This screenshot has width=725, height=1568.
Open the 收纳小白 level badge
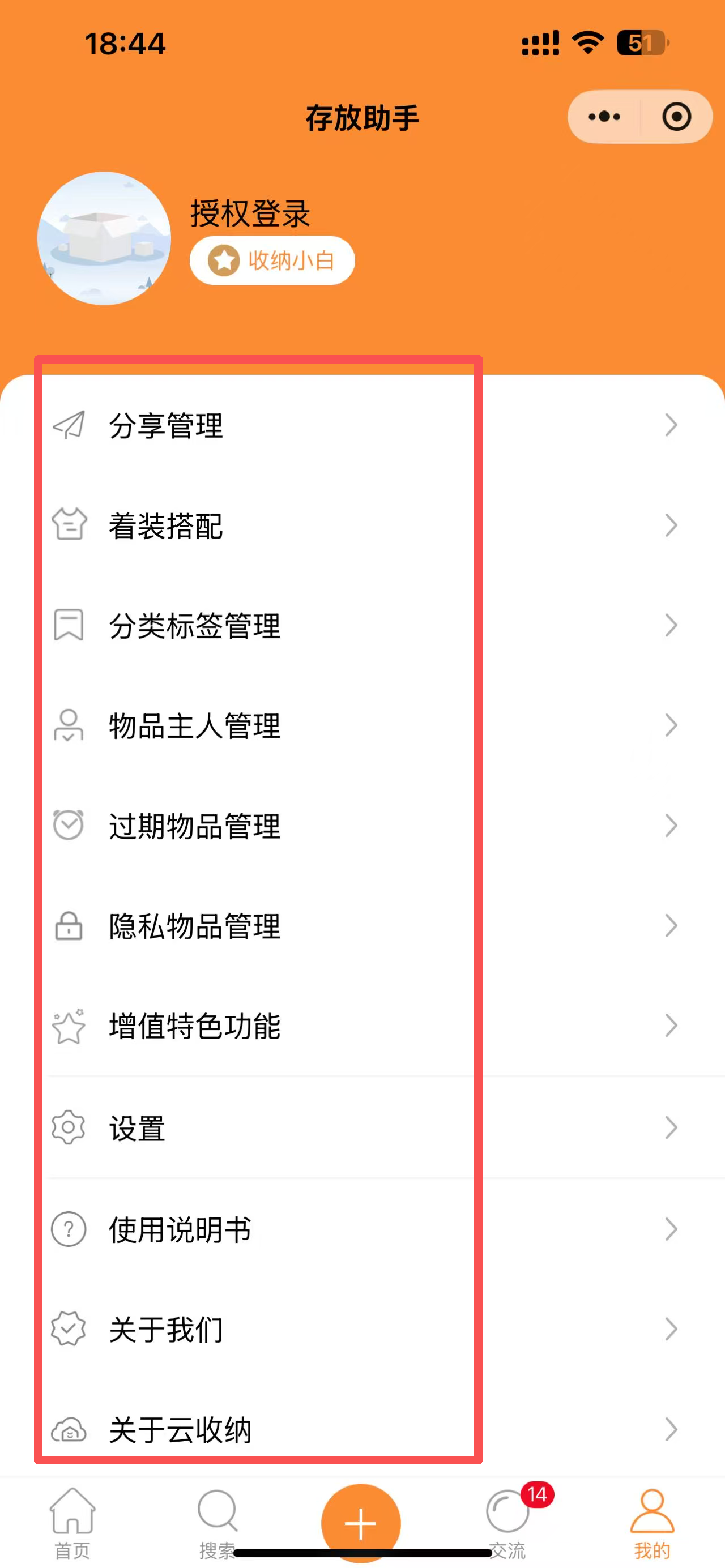click(x=272, y=260)
